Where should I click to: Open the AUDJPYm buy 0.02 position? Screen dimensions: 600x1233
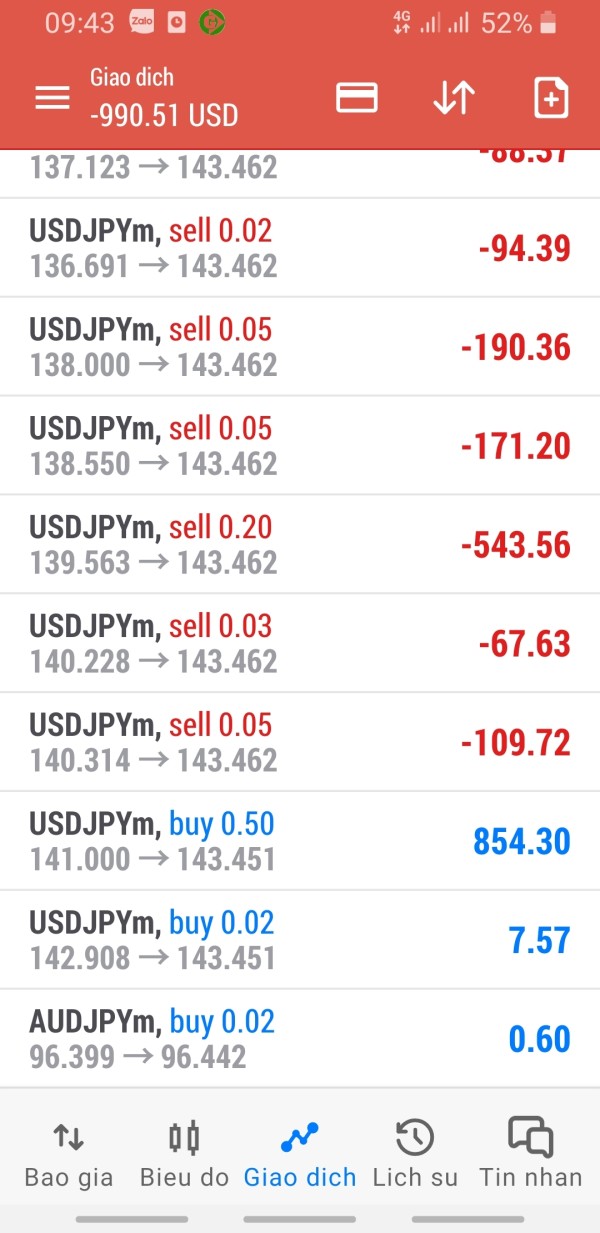click(300, 1039)
